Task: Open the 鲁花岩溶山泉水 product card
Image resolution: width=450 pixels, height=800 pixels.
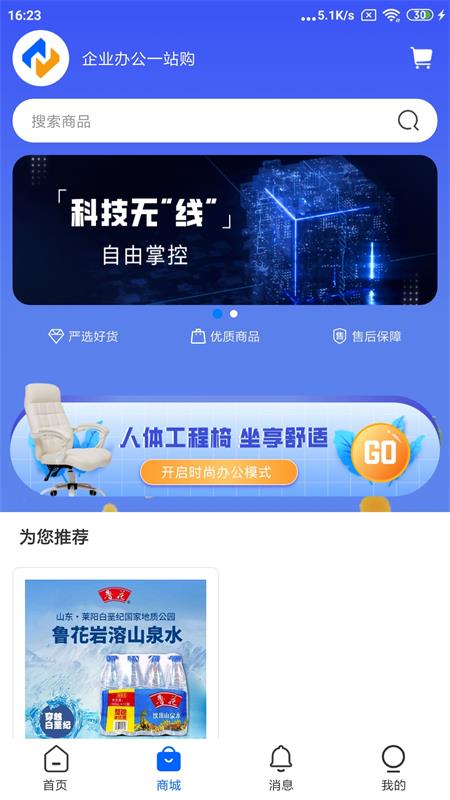Action: tap(116, 653)
